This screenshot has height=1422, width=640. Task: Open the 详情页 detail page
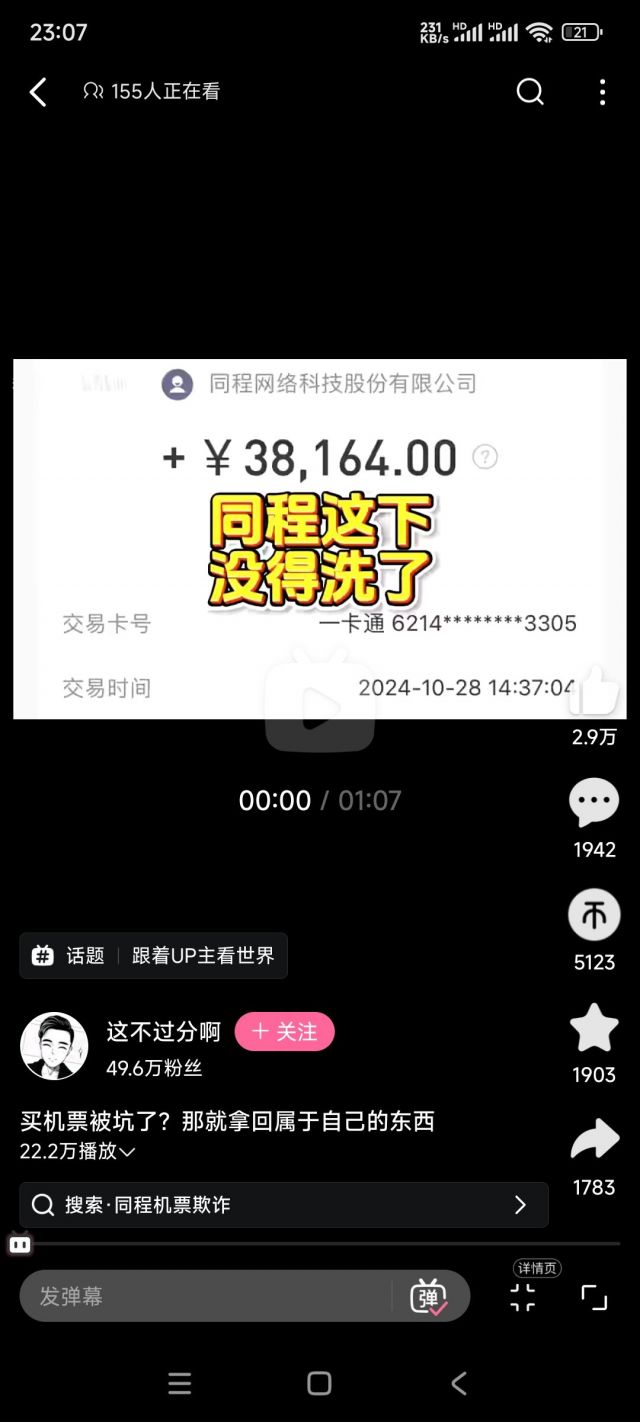pyautogui.click(x=523, y=1296)
